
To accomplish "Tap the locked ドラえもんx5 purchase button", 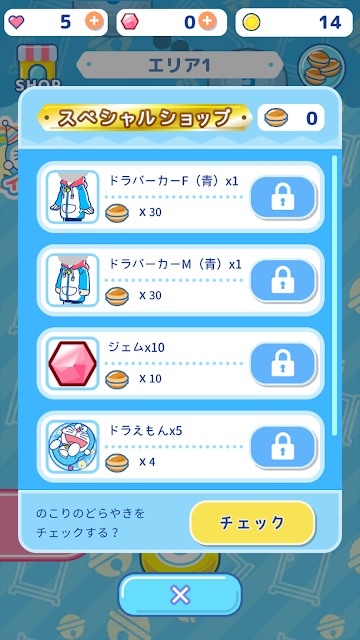I will (283, 447).
